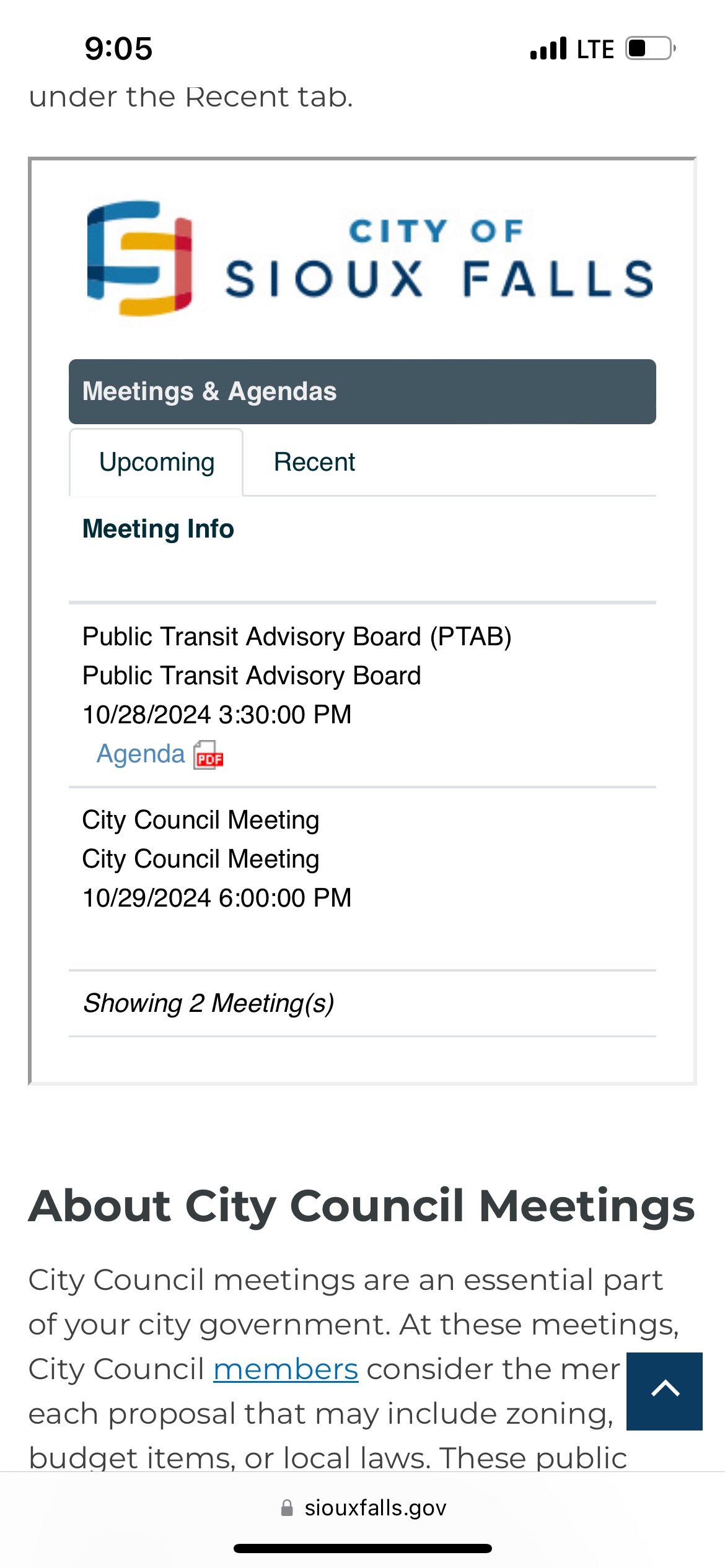This screenshot has width=725, height=1568.
Task: Switch to the Recent tab
Action: coord(314,462)
